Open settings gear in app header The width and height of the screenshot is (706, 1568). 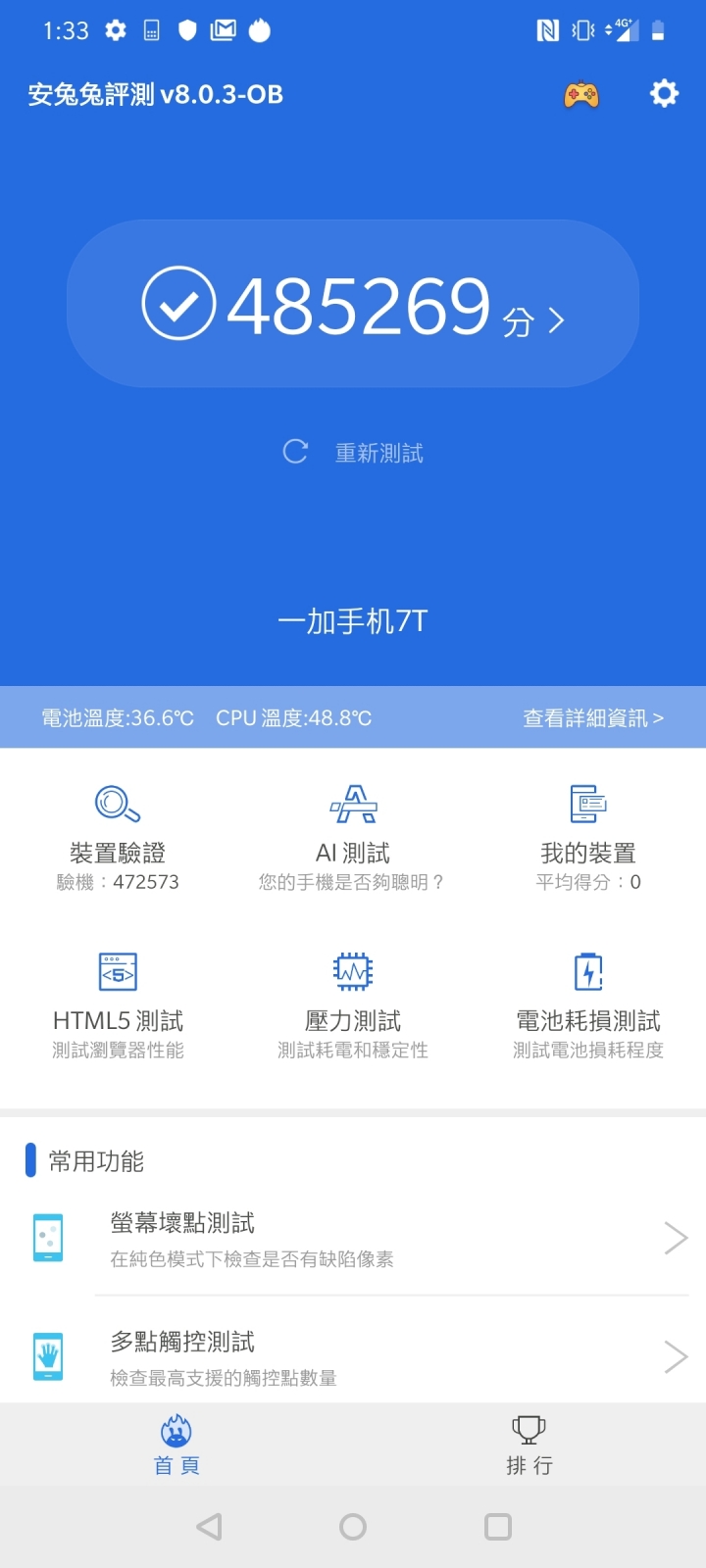(664, 94)
